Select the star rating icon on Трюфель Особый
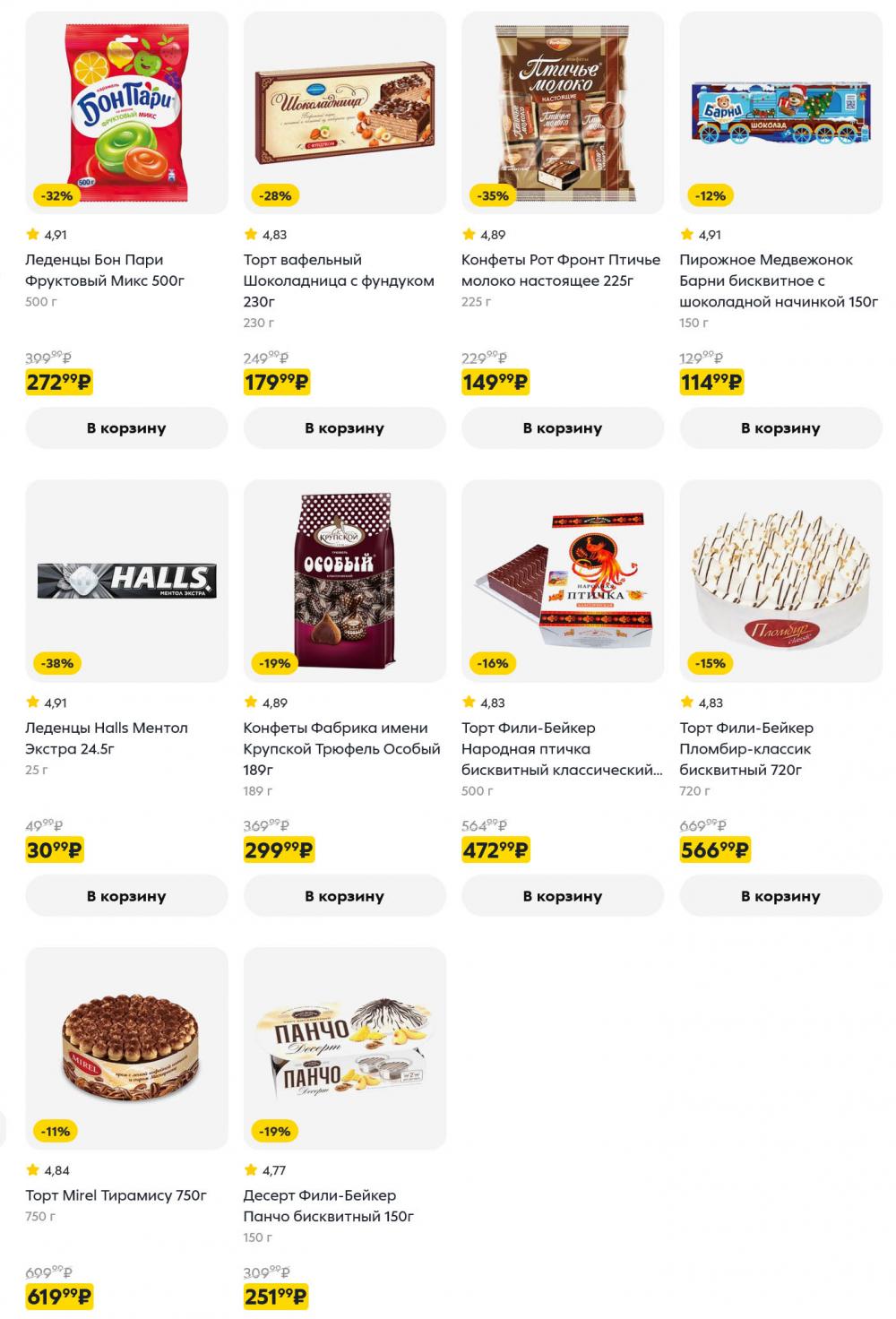 click(248, 701)
